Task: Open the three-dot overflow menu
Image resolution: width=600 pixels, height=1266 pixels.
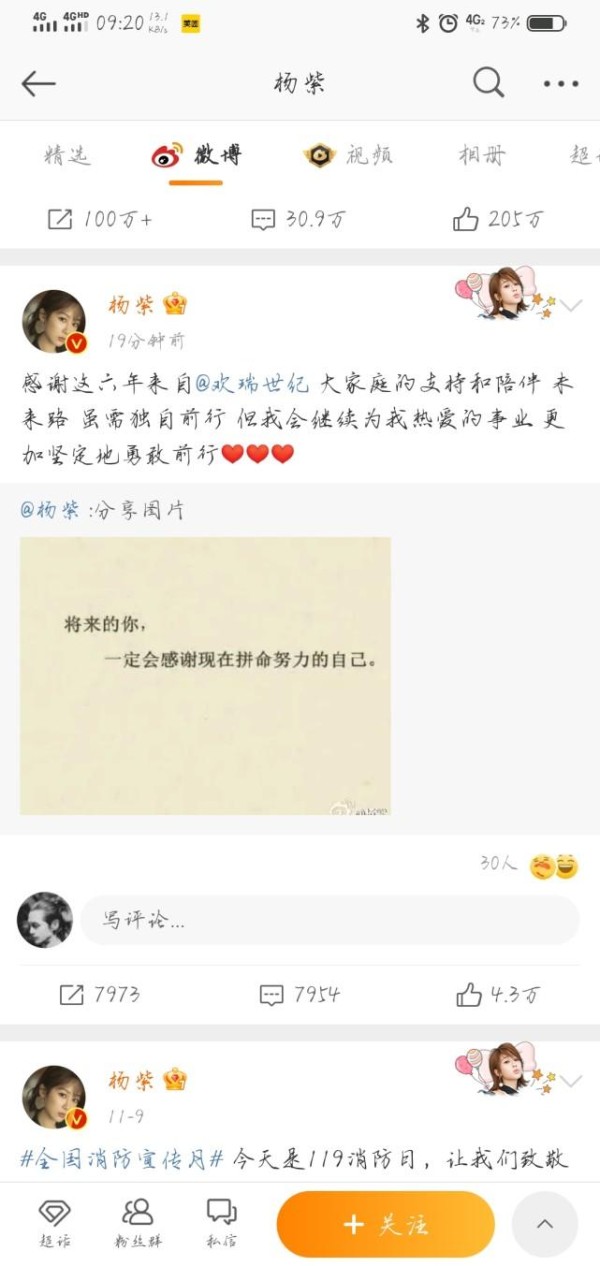Action: [x=561, y=84]
